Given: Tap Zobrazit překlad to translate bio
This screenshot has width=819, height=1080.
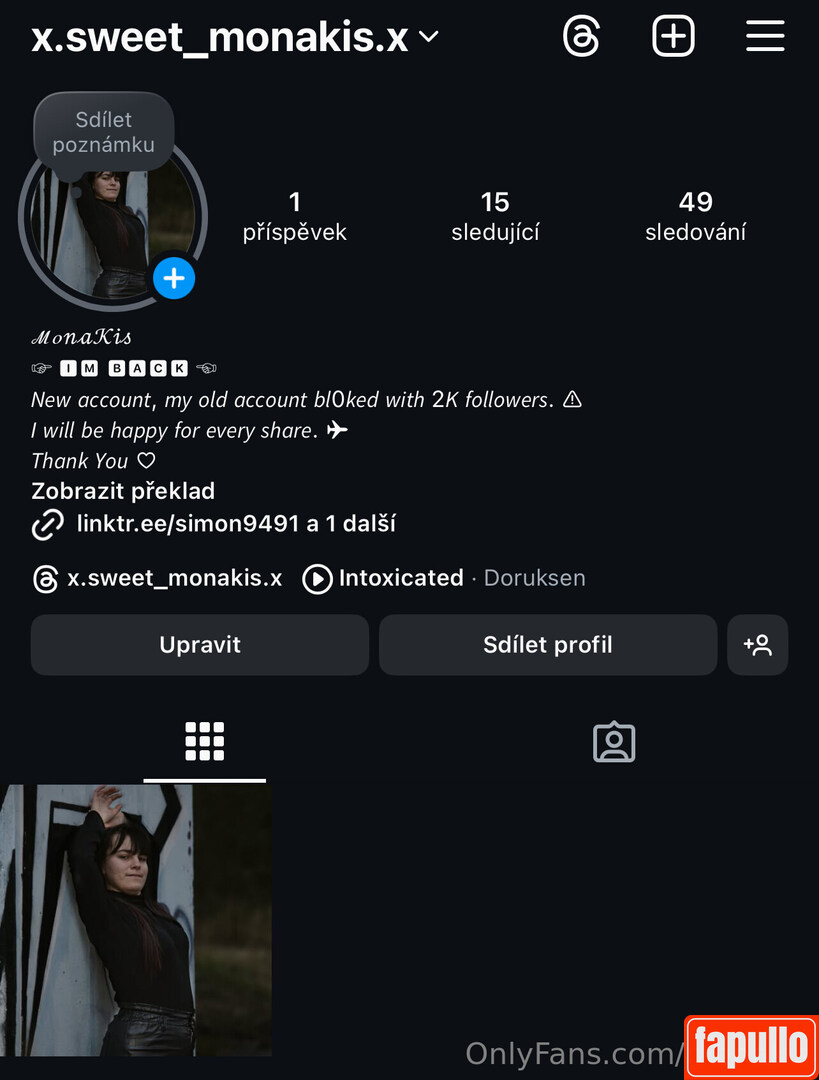Looking at the screenshot, I should point(123,491).
